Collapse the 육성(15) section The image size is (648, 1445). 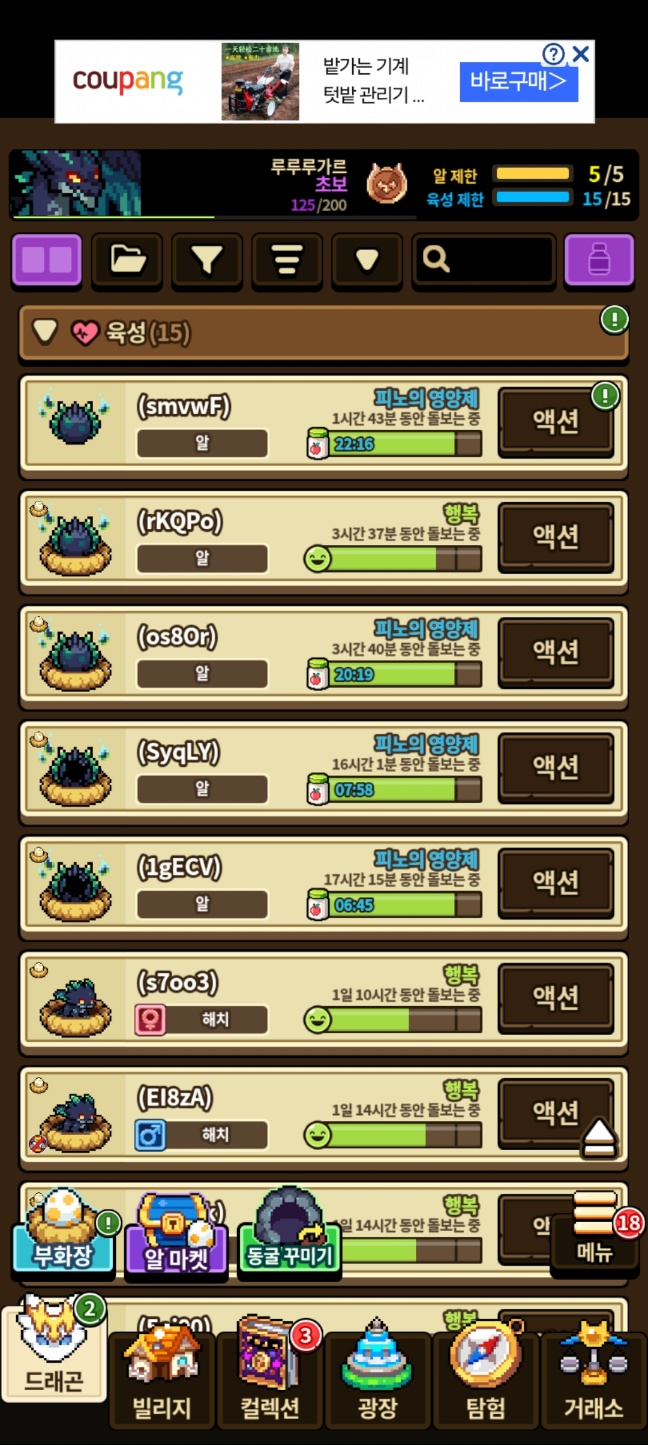45,332
